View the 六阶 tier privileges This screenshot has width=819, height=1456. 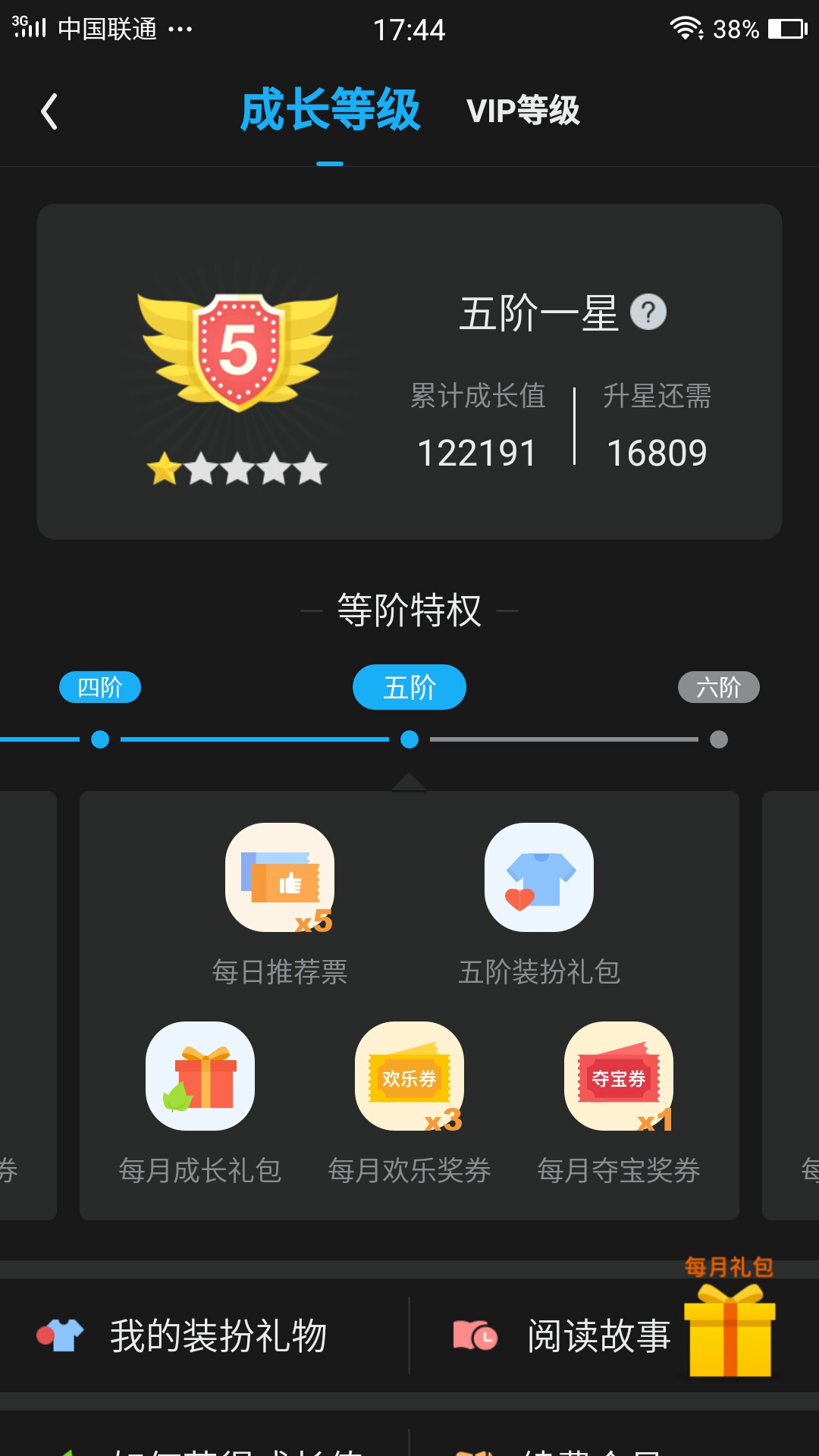click(x=718, y=688)
